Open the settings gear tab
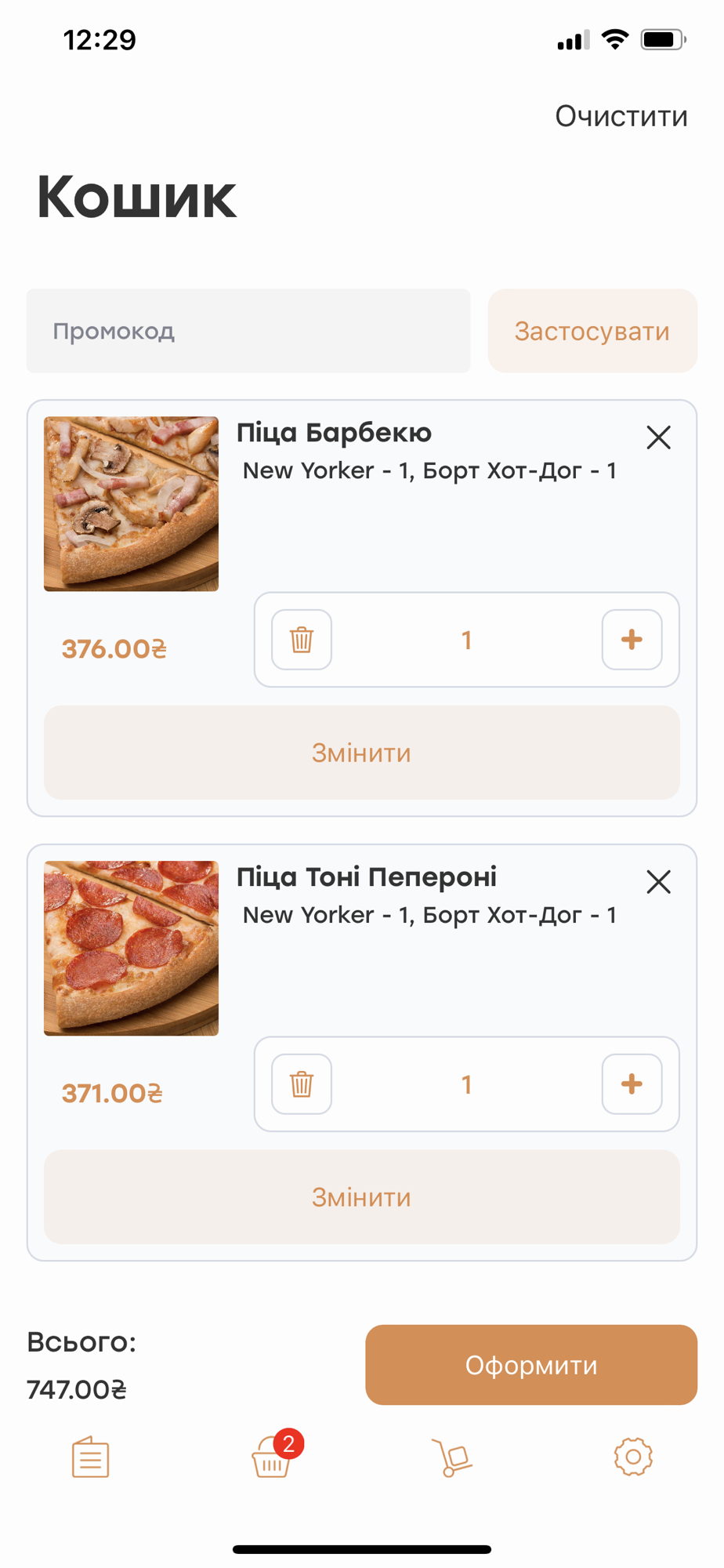 (633, 1457)
